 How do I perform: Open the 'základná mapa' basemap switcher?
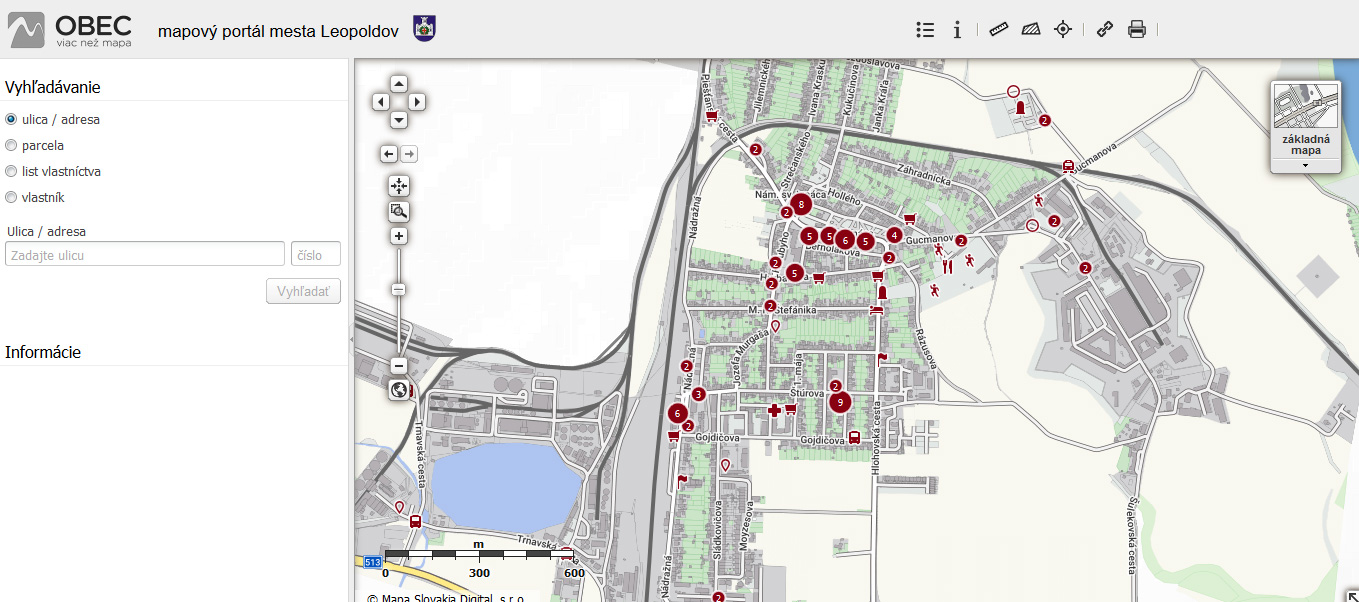[1305, 127]
